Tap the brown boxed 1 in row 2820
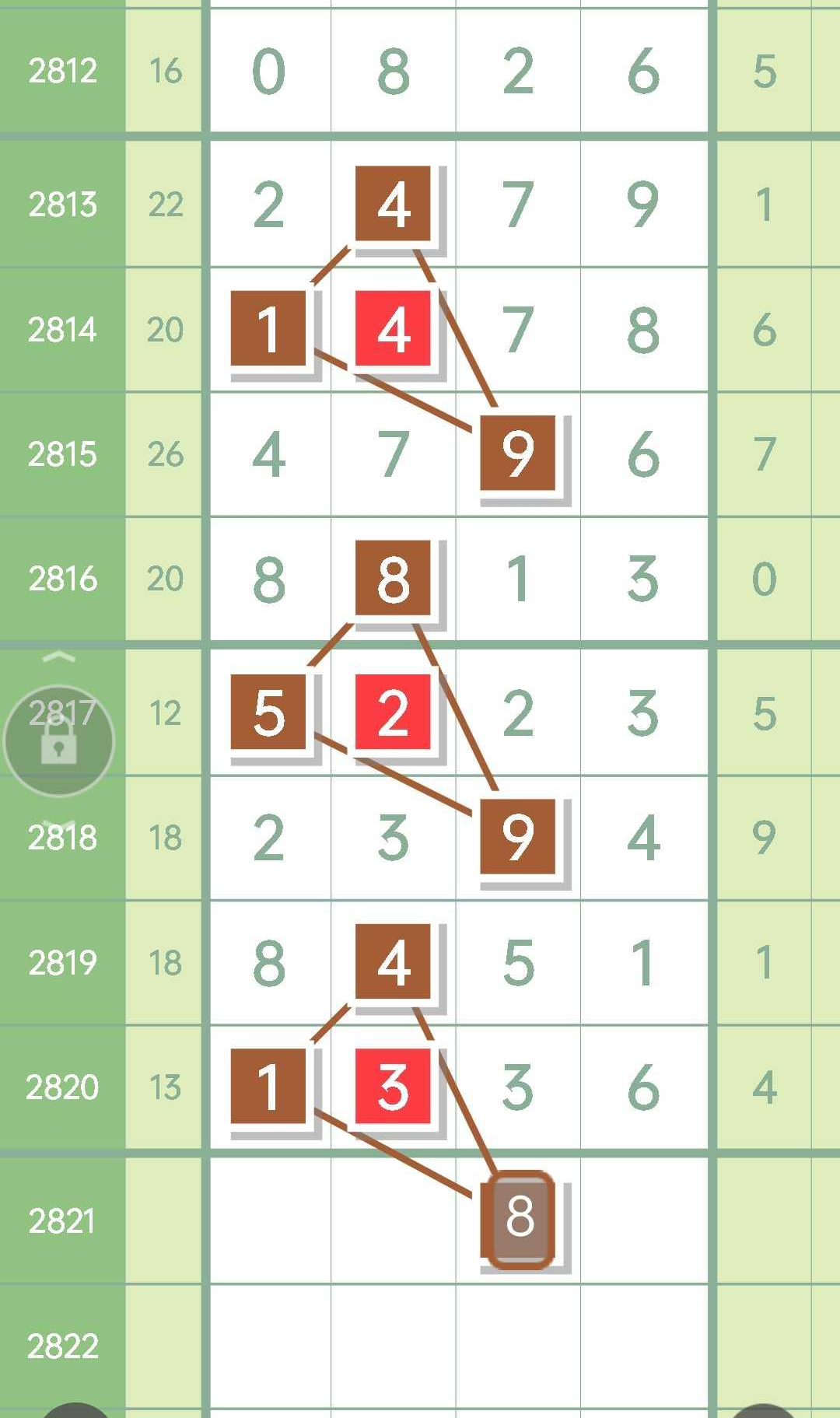This screenshot has height=1418, width=840. [x=269, y=1087]
